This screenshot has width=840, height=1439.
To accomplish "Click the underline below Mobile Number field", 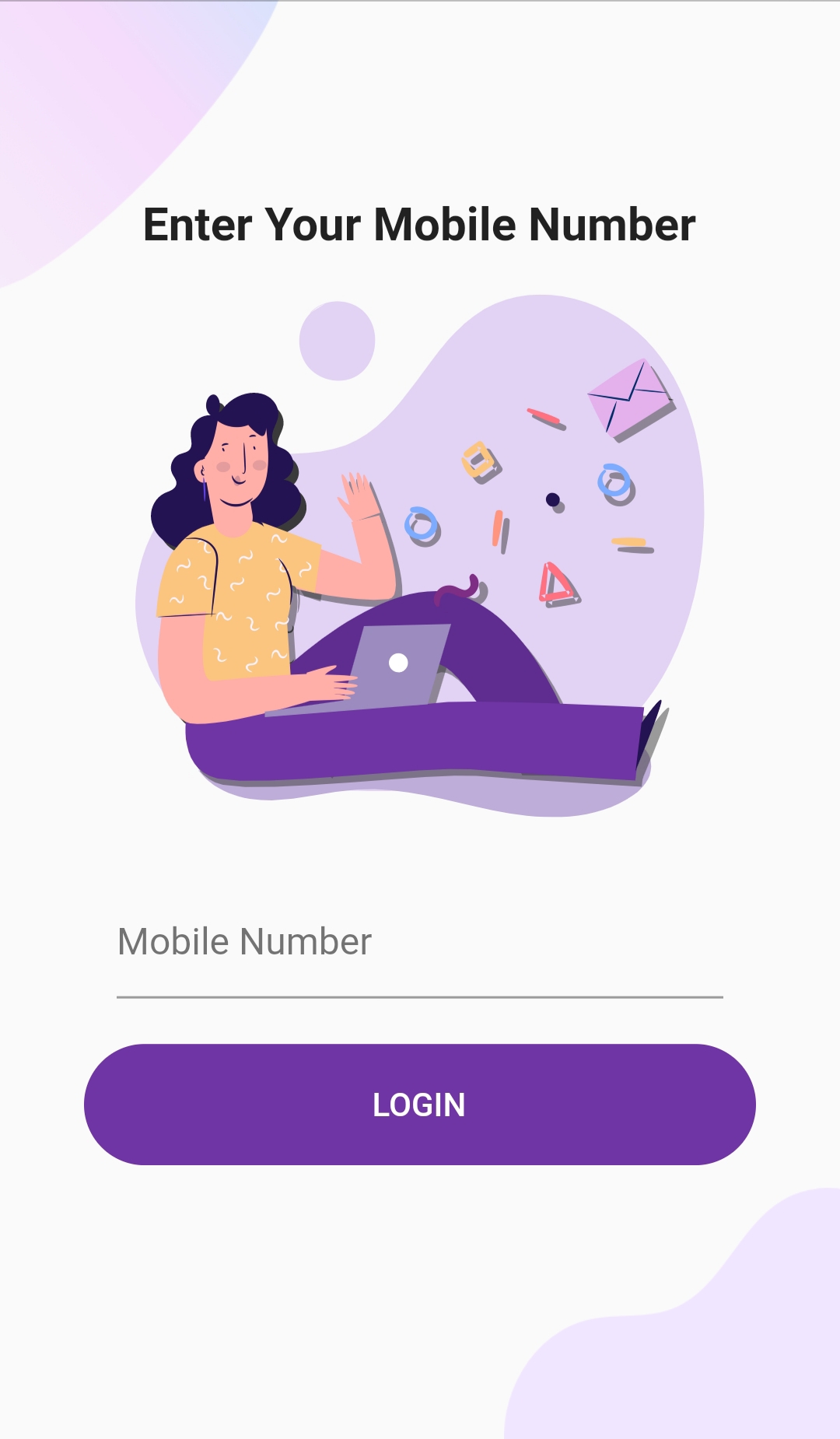I will [x=420, y=995].
